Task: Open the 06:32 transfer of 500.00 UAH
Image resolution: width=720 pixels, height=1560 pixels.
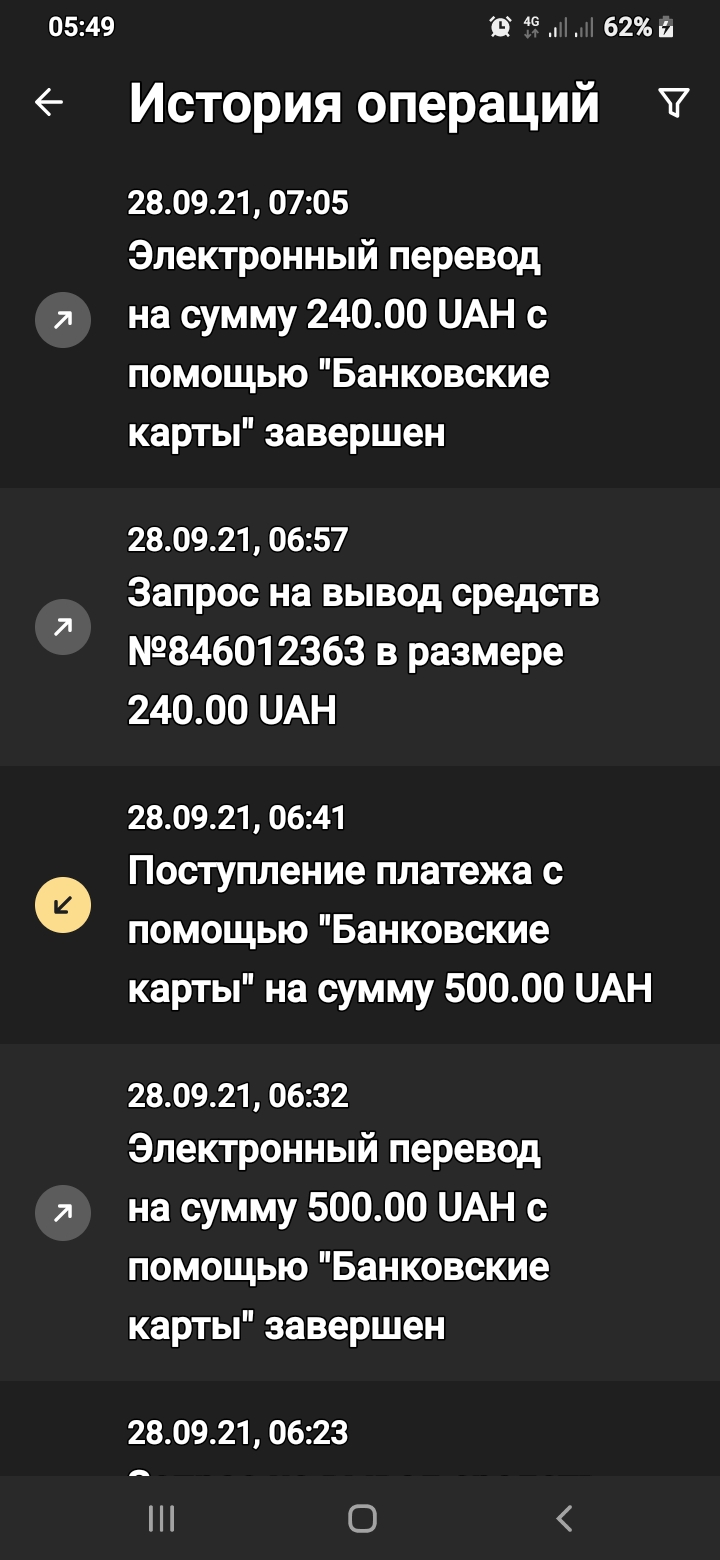Action: point(360,1212)
